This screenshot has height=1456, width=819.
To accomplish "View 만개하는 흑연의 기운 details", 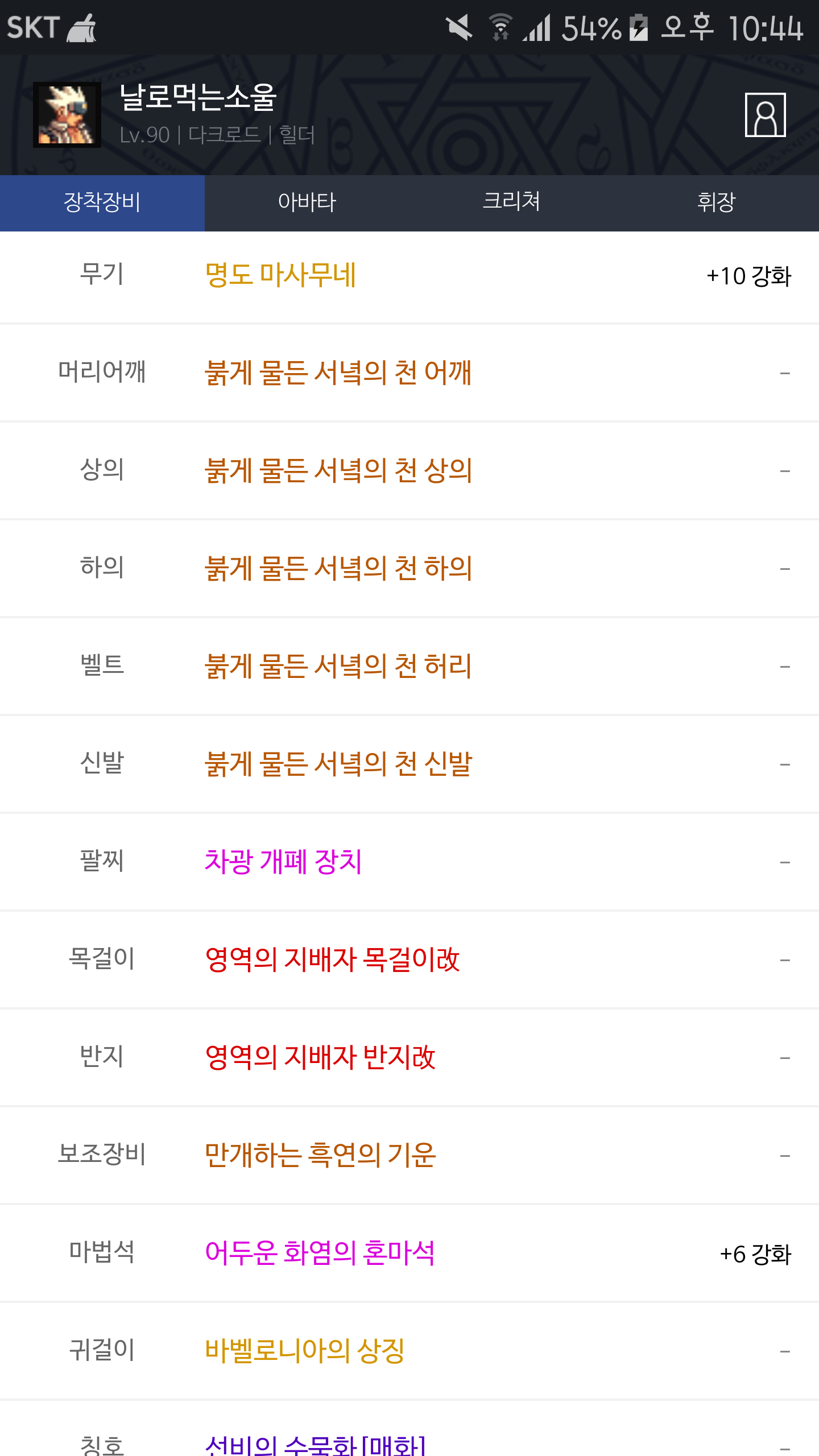I will (x=320, y=1156).
